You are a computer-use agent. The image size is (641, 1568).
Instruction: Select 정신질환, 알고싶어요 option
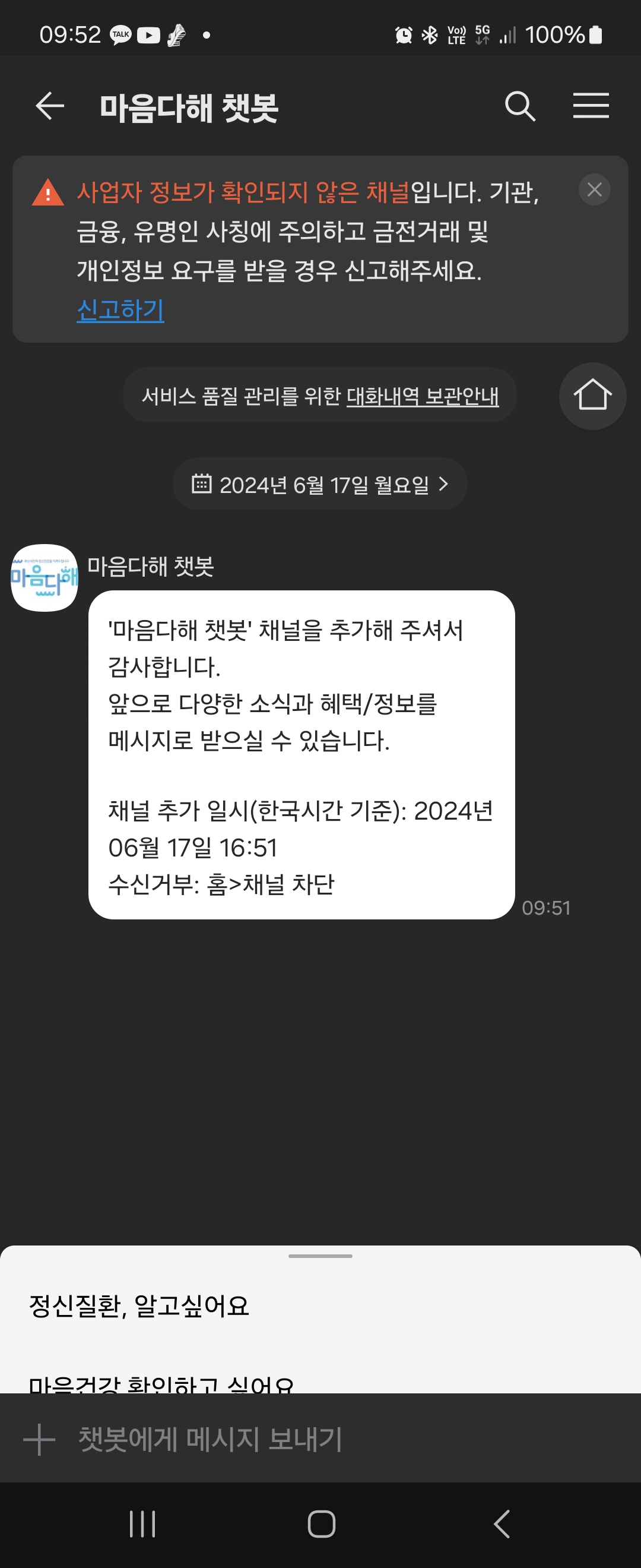[139, 1305]
